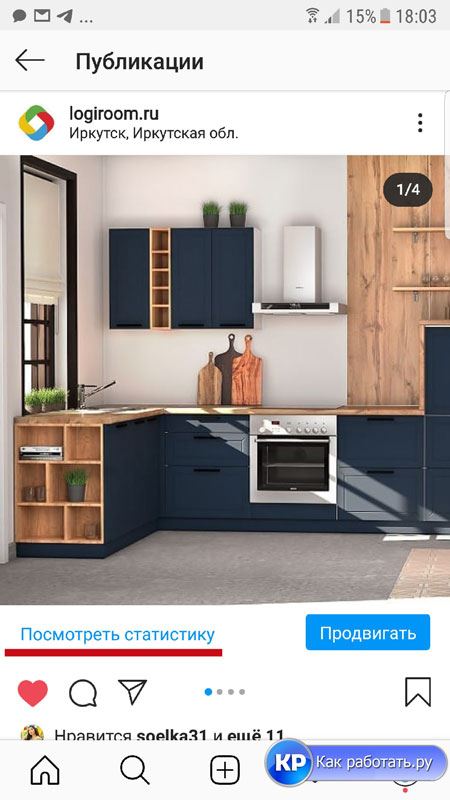The image size is (450, 800).
Task: Save the post with bookmark icon
Action: pos(418,692)
